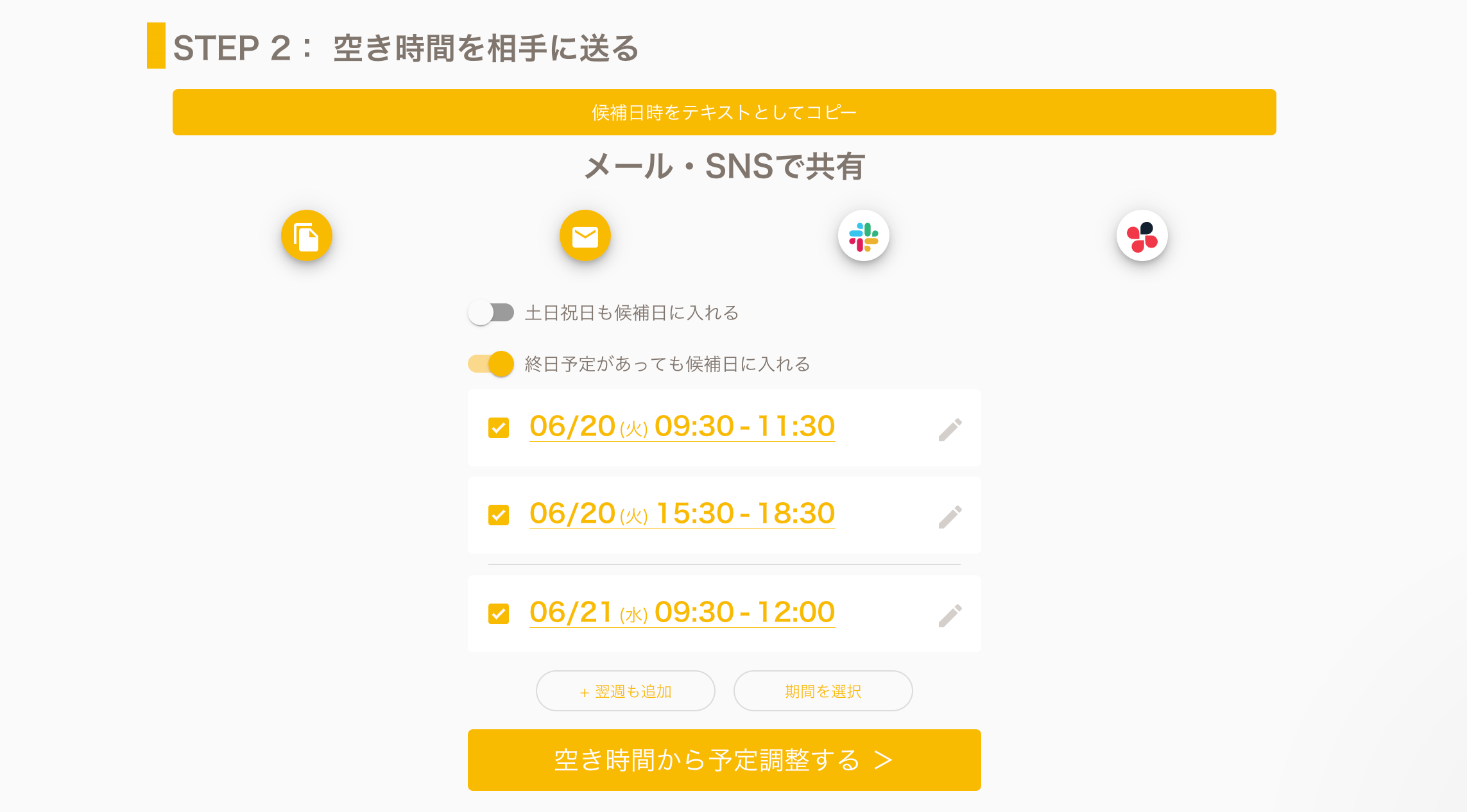1467x812 pixels.
Task: Tap the copy documents icon
Action: pos(307,236)
